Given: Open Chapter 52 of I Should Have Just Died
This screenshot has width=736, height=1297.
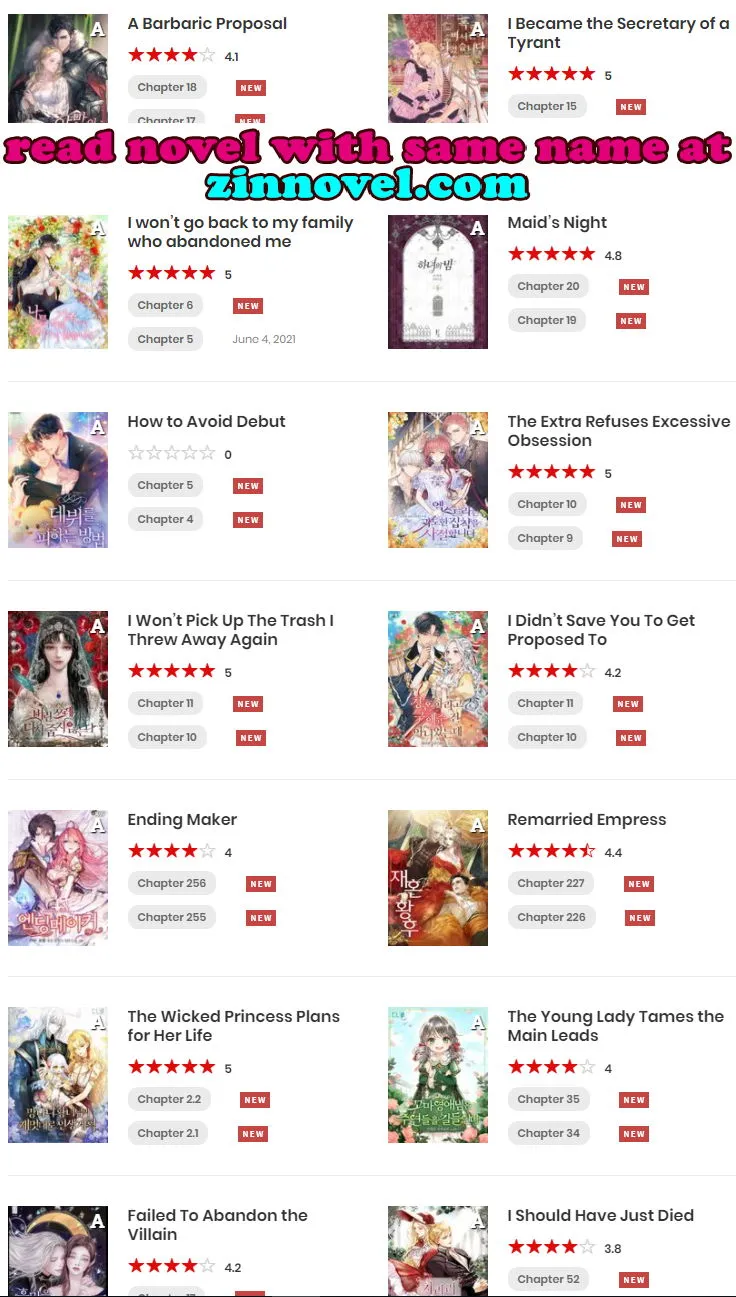Looking at the screenshot, I should click(x=548, y=1279).
